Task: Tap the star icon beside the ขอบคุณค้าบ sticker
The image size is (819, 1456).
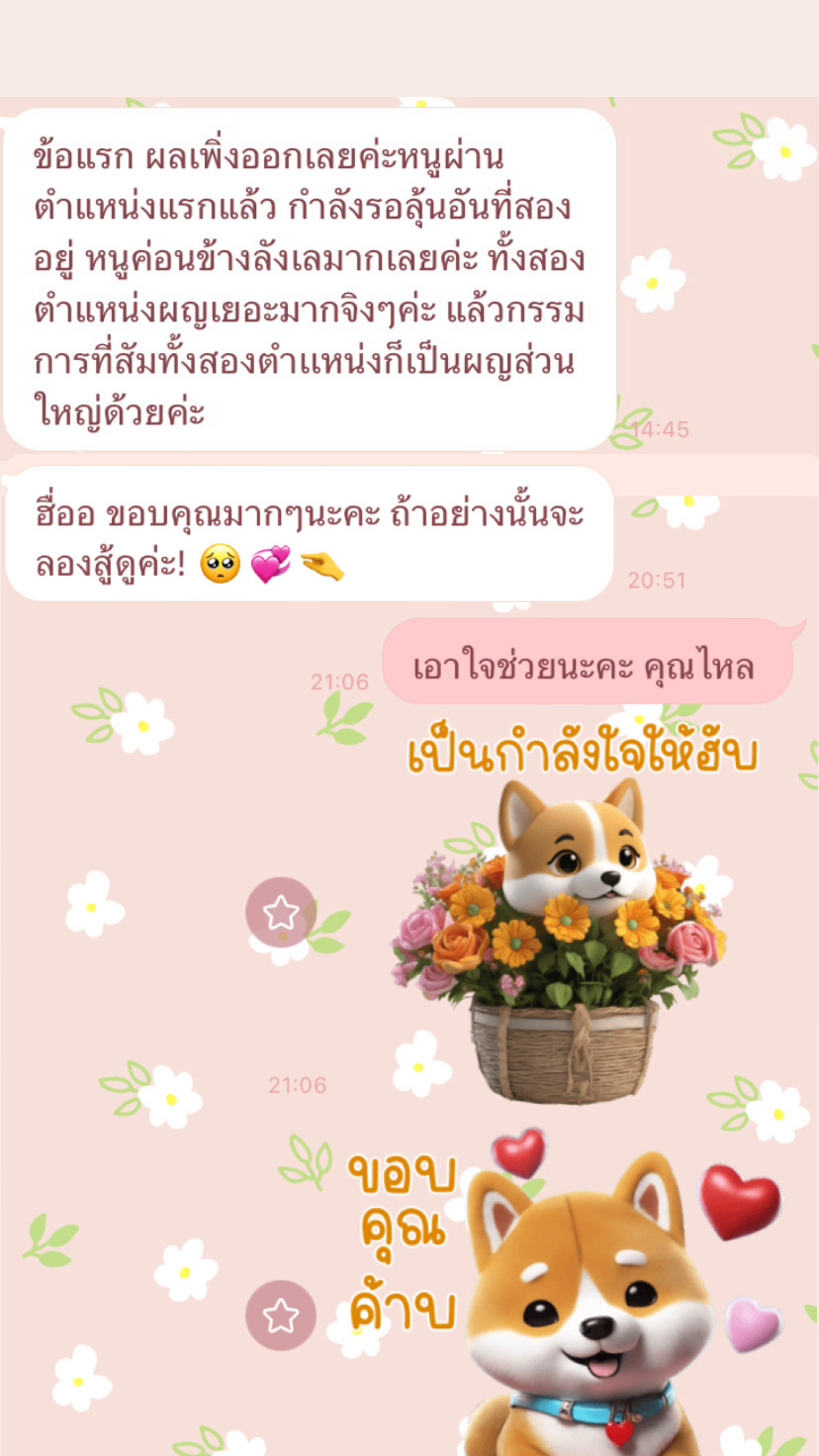Action: (x=281, y=1316)
